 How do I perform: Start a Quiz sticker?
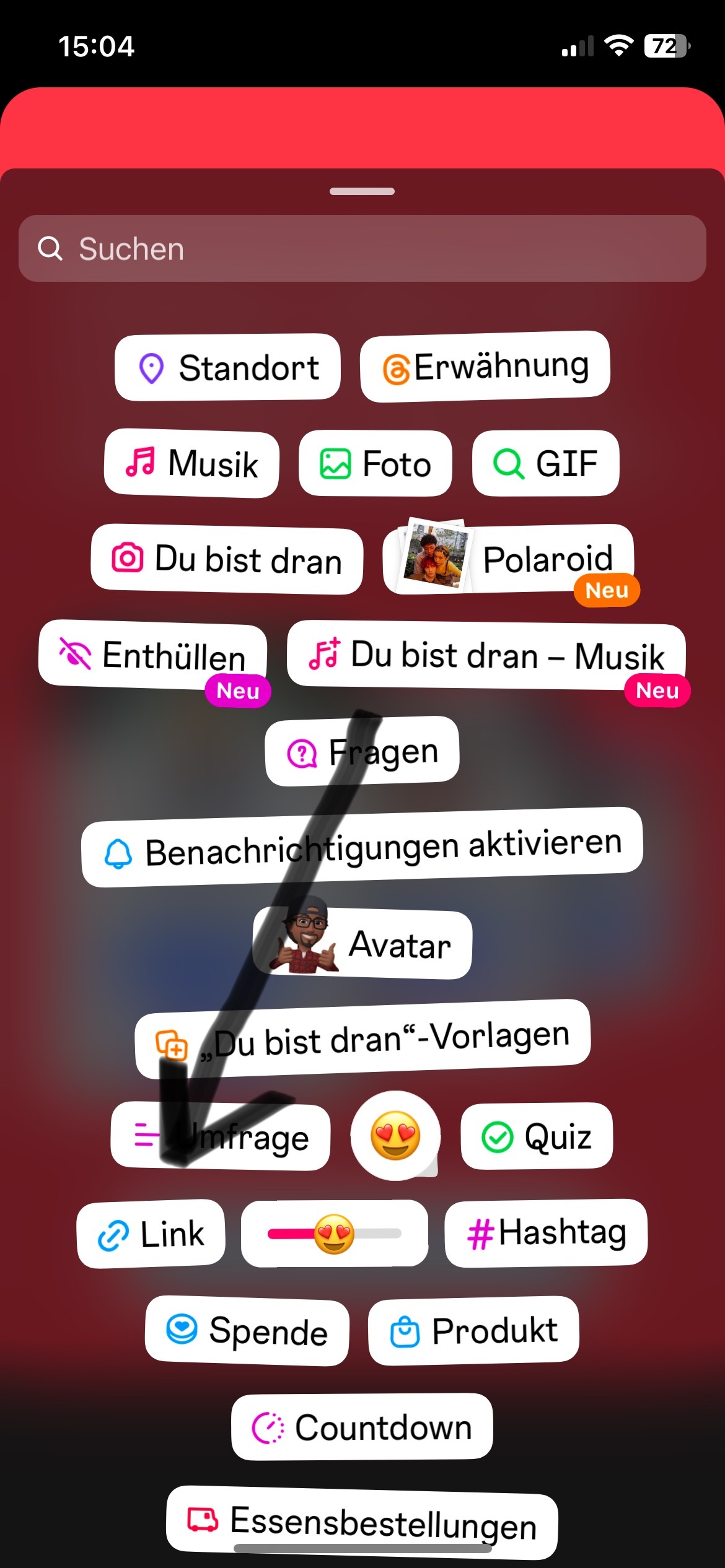536,1135
